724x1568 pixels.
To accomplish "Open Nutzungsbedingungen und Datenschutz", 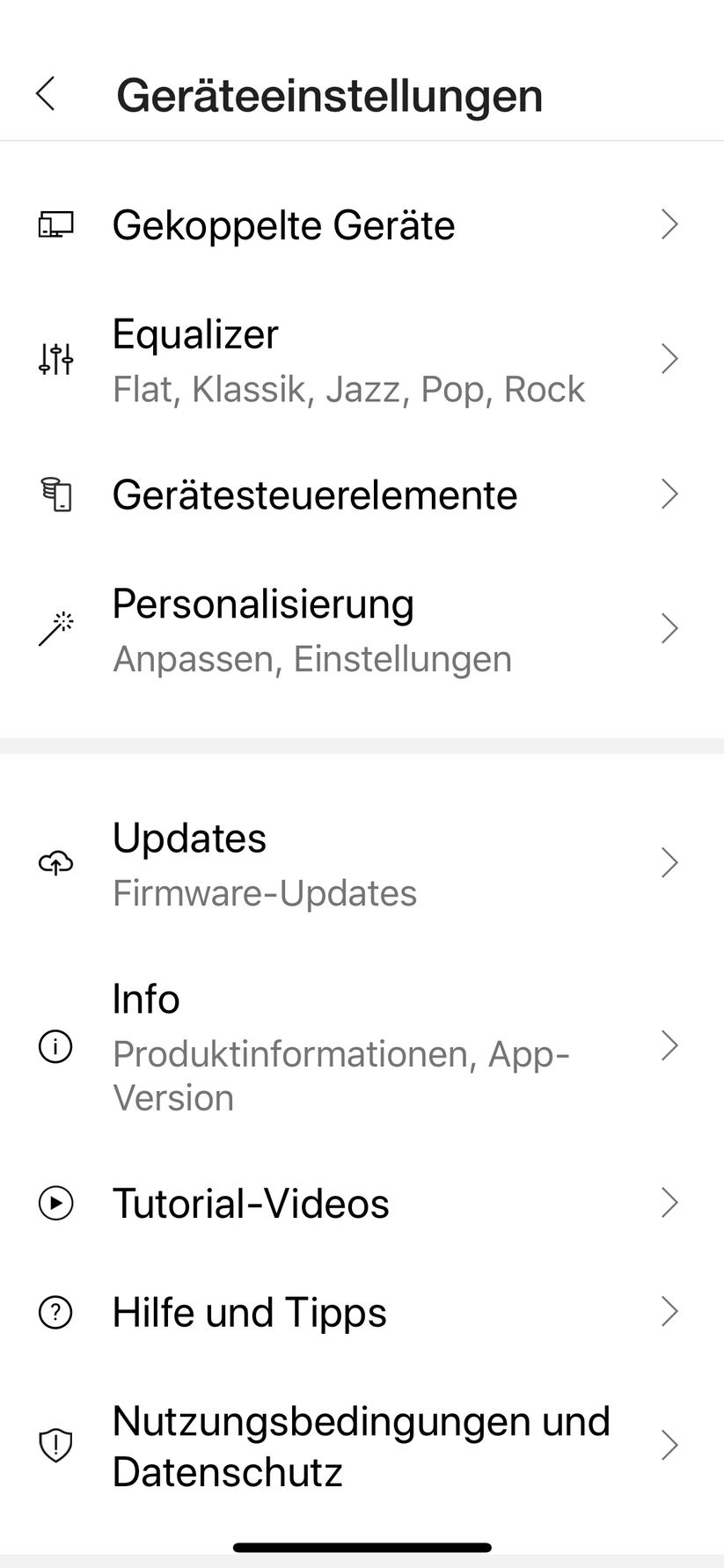I will pos(362,1446).
